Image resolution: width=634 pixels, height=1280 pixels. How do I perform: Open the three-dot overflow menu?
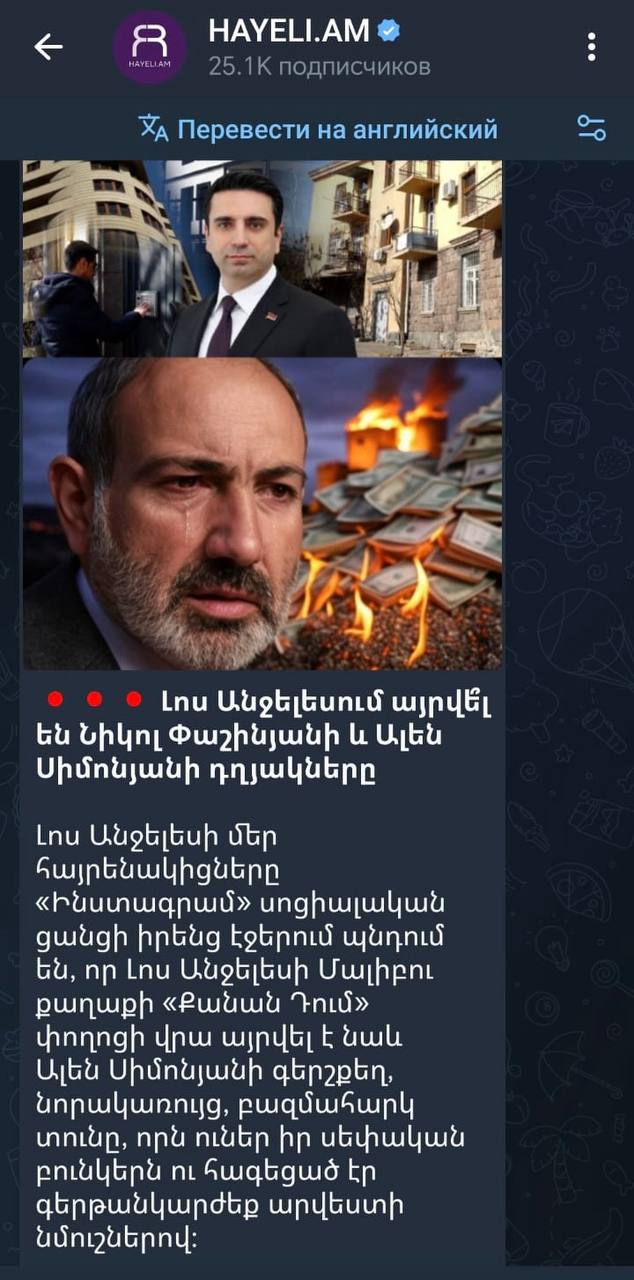tap(592, 47)
